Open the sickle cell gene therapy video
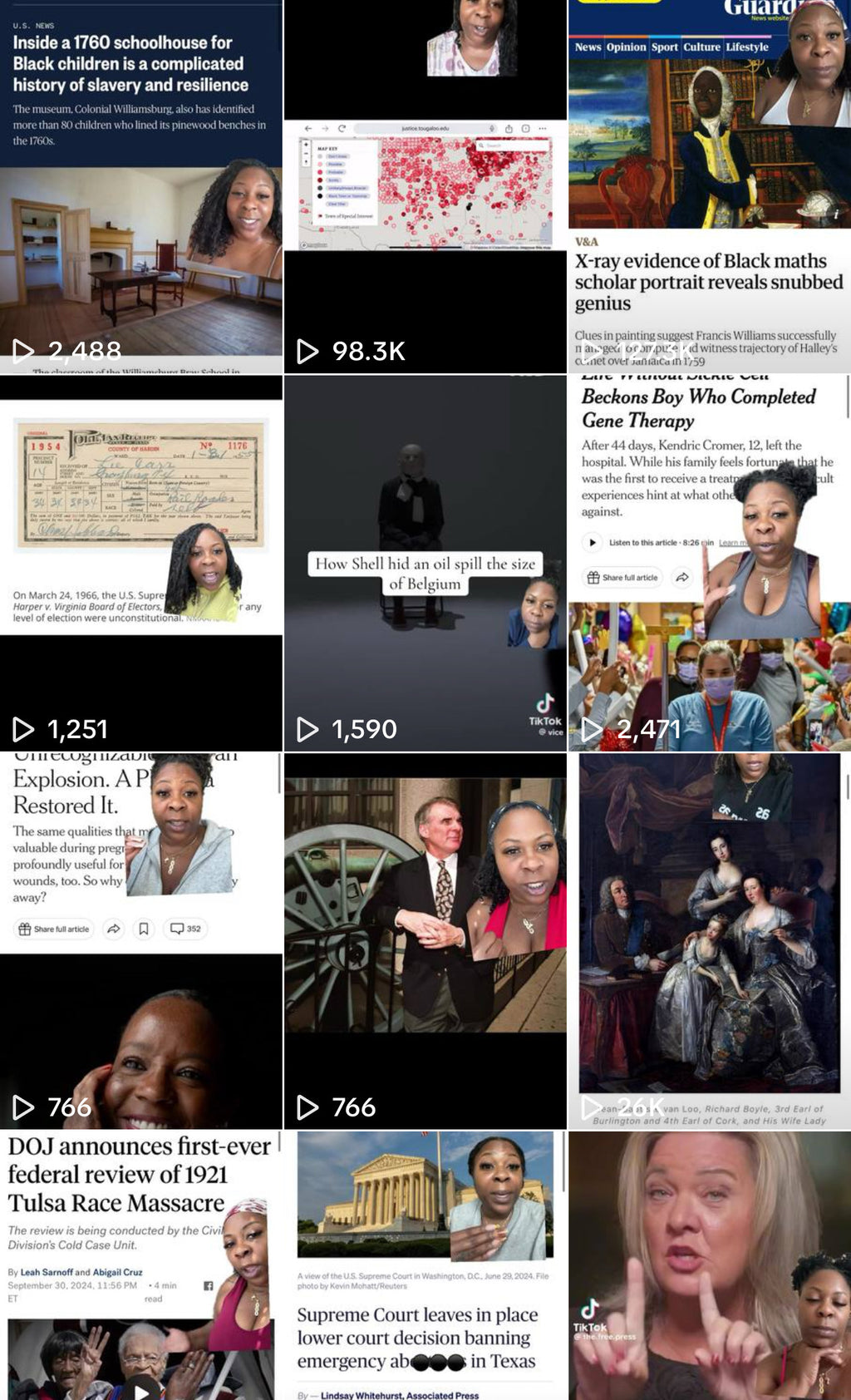The width and height of the screenshot is (851, 1400). [709, 564]
